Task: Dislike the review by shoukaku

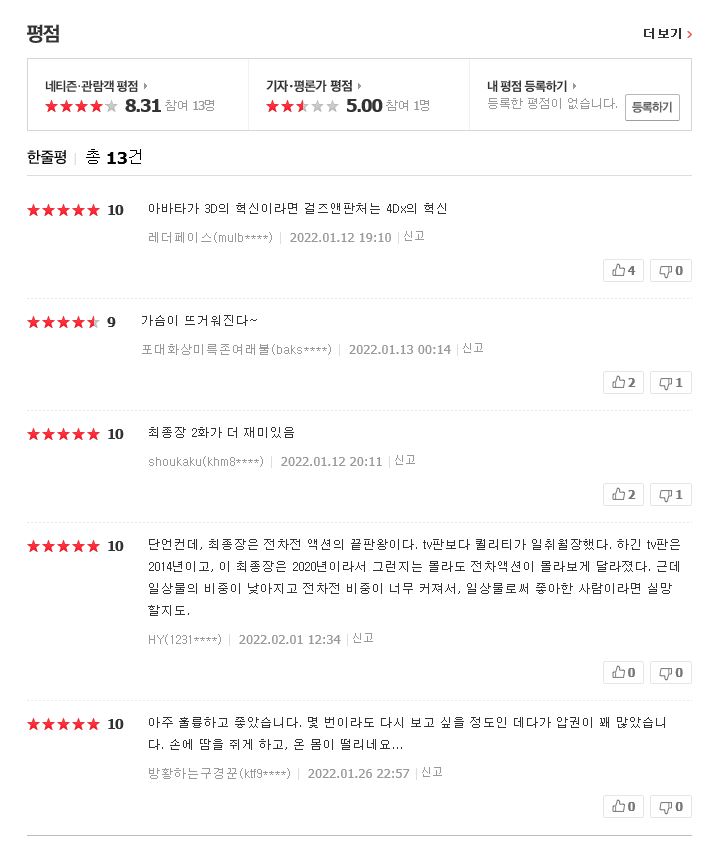Action: coord(671,494)
